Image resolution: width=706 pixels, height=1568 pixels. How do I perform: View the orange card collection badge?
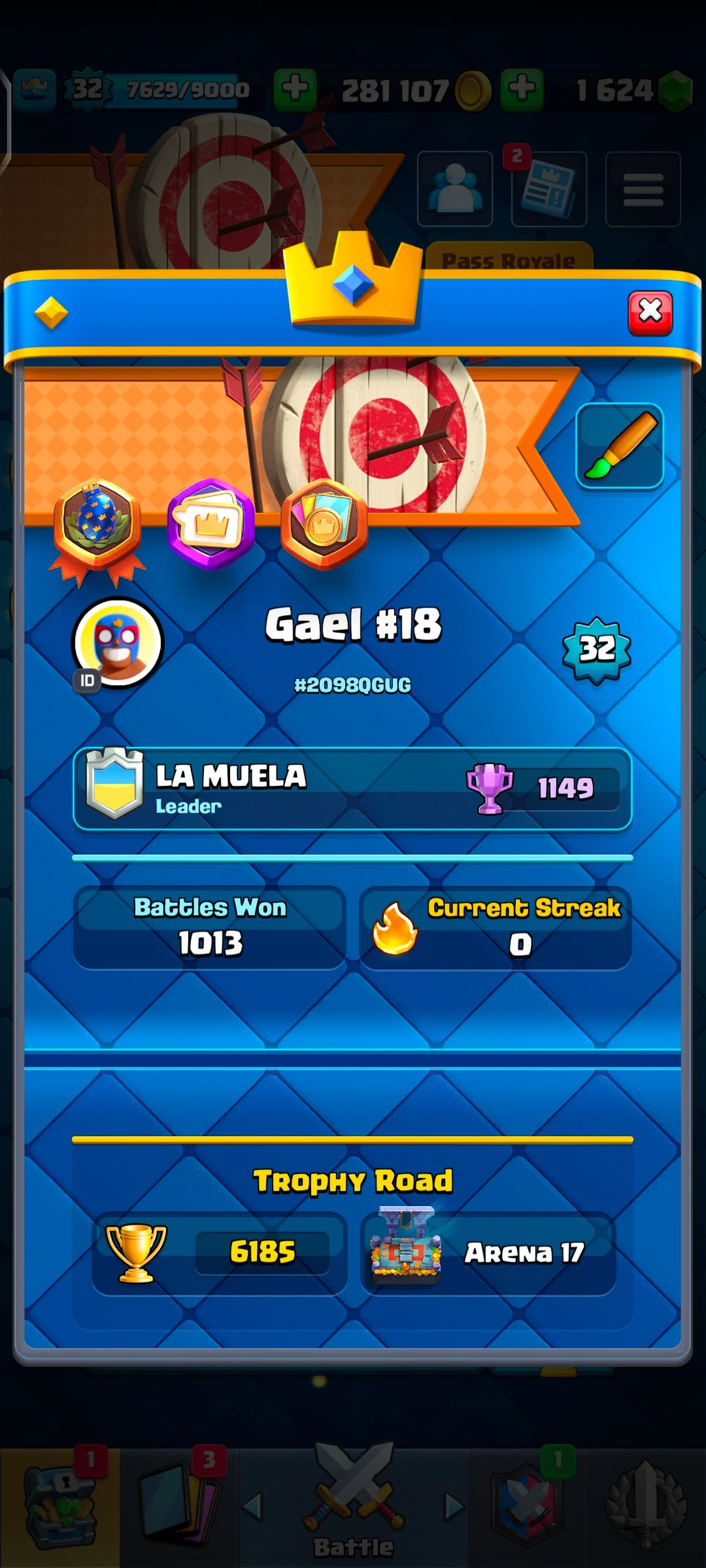click(x=323, y=524)
